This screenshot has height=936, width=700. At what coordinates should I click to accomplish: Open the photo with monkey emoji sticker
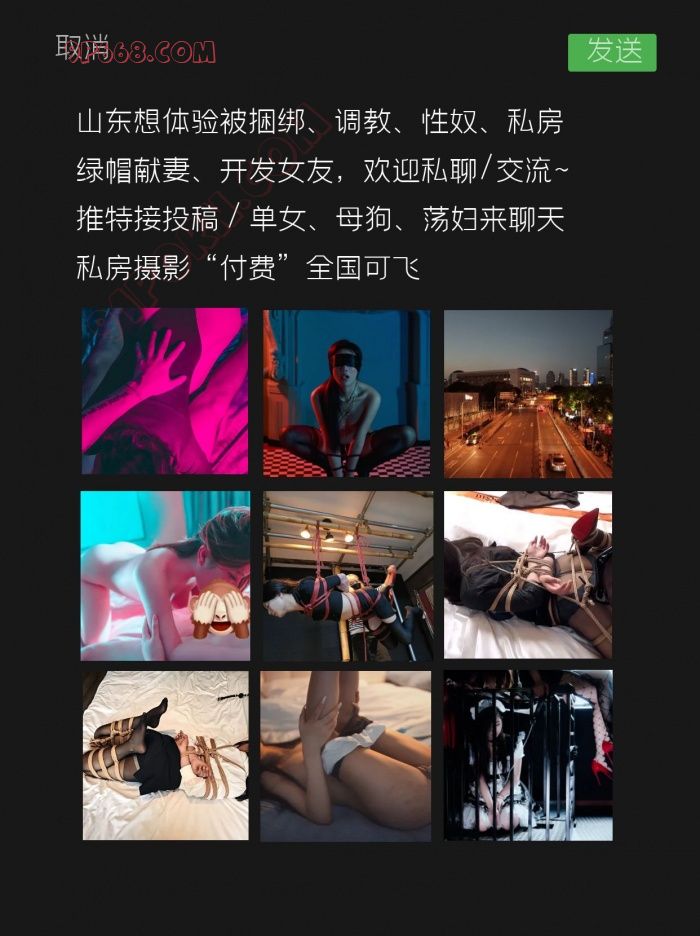pos(165,575)
